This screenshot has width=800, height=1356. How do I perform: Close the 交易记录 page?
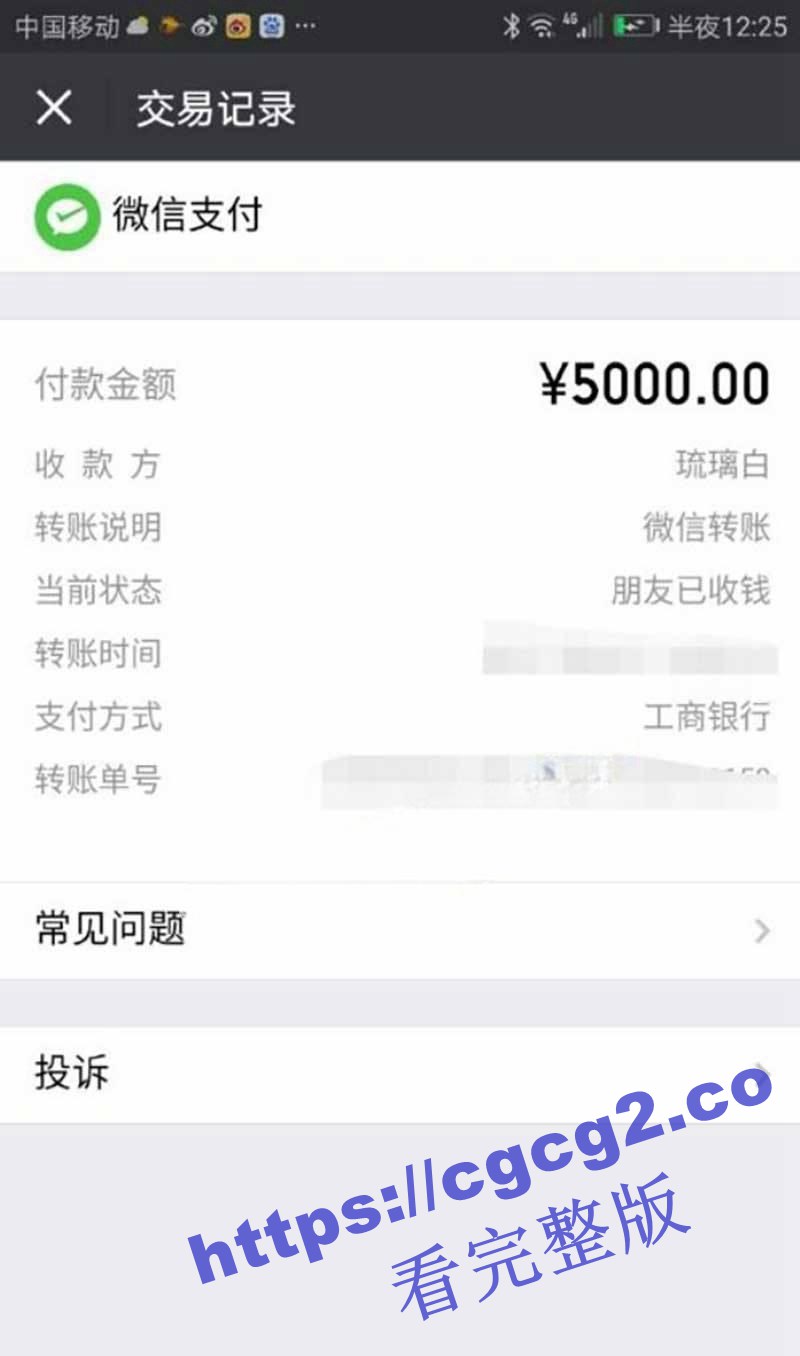[x=54, y=108]
